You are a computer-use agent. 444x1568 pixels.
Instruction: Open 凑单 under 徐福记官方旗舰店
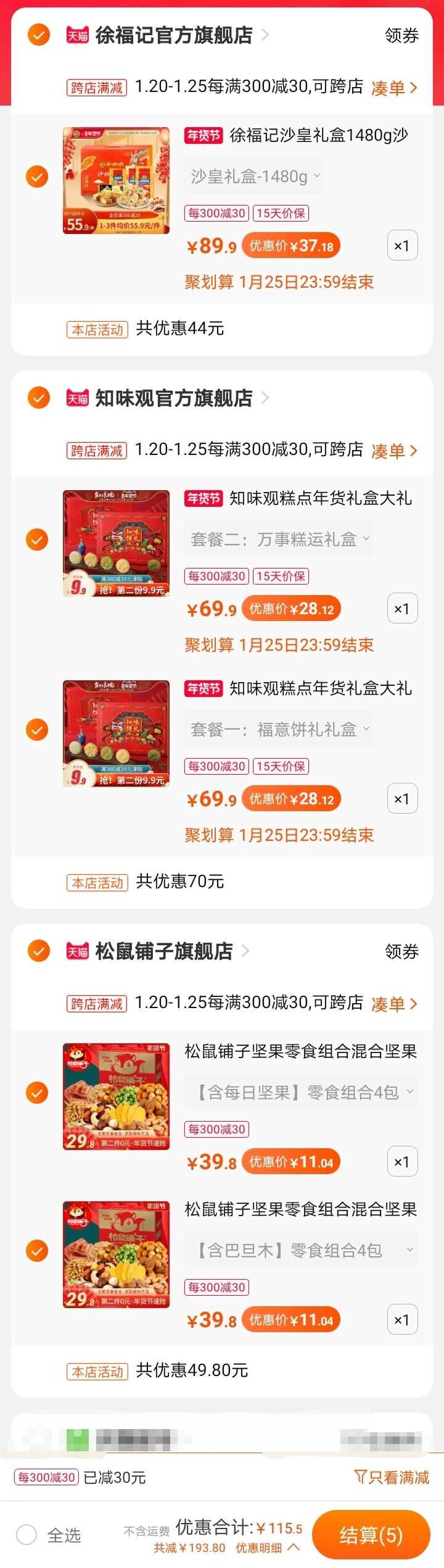pyautogui.click(x=394, y=88)
